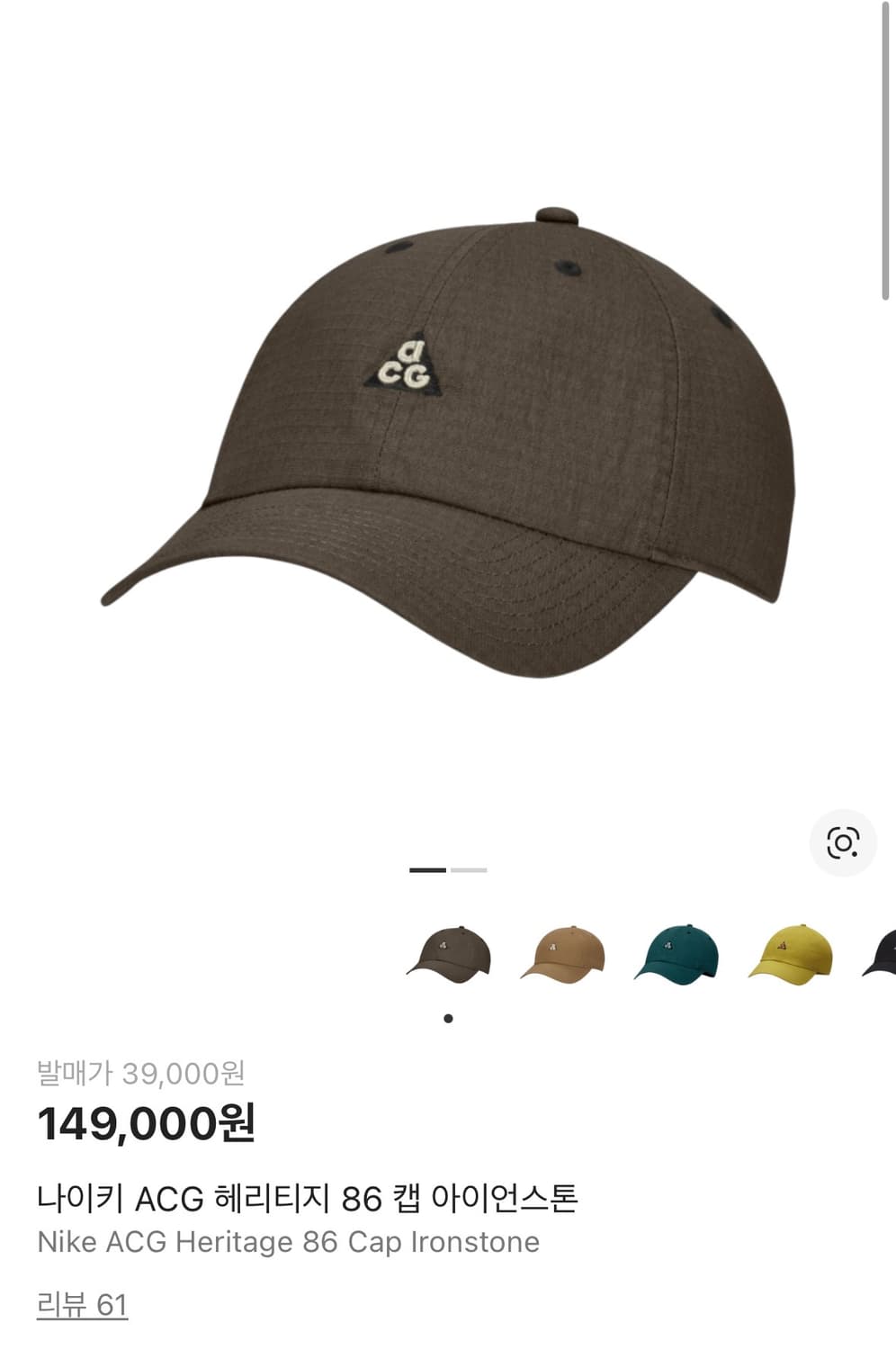This screenshot has height=1350, width=896.
Task: Switch to second image using the light indicator bar
Action: tap(468, 871)
